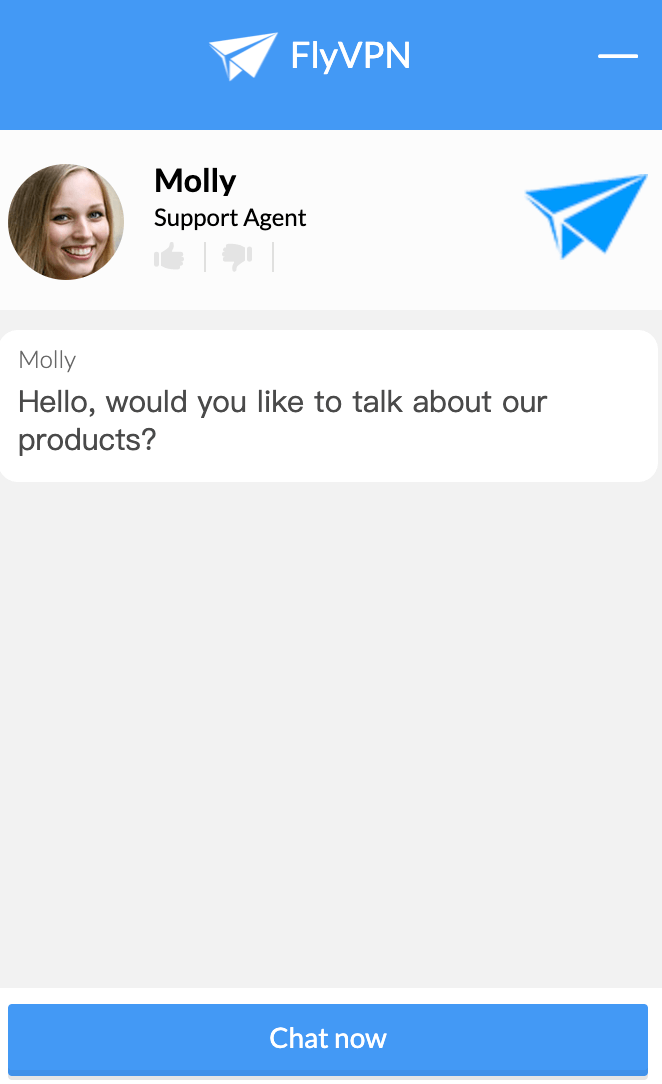Minimize the FlyVPN chat window

[x=617, y=56]
